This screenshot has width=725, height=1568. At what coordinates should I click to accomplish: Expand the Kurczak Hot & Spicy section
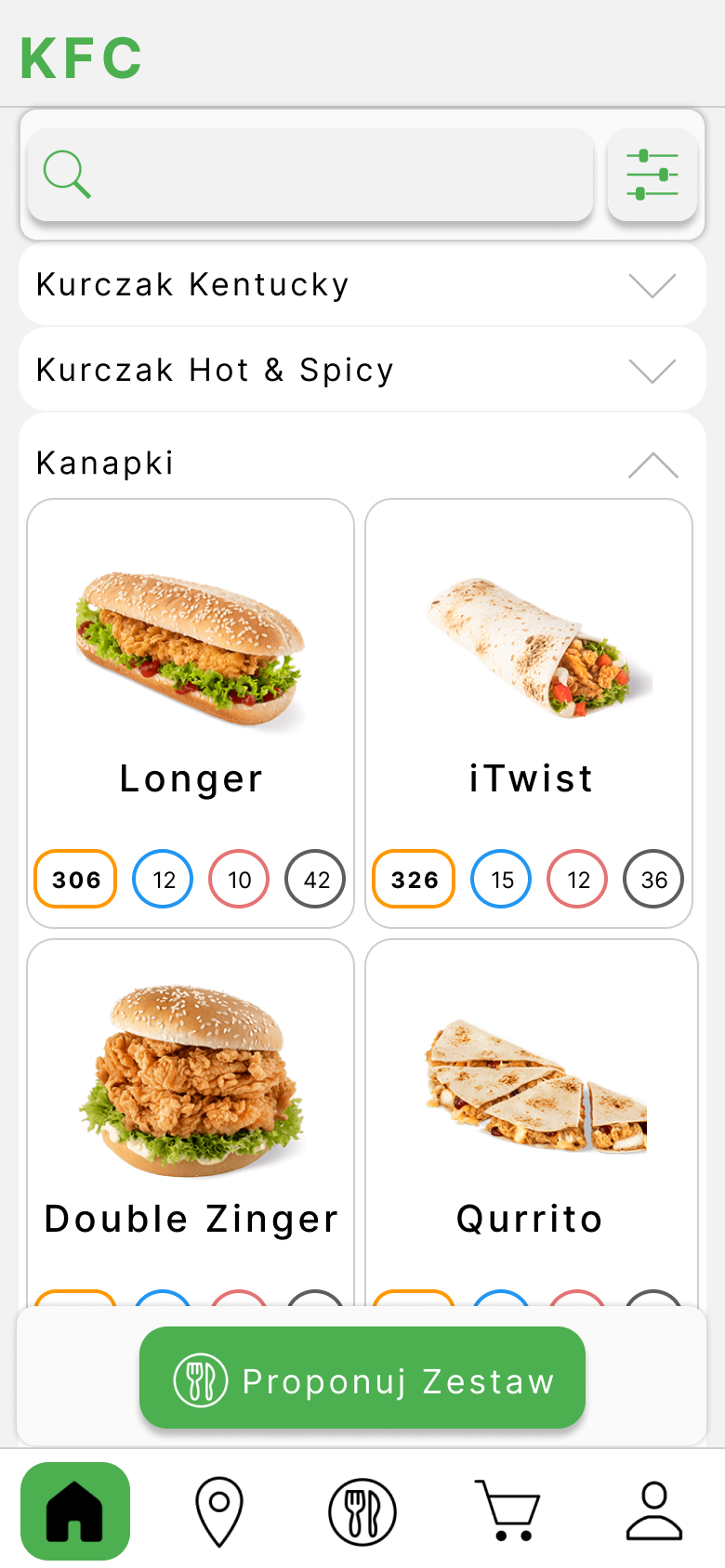(362, 370)
